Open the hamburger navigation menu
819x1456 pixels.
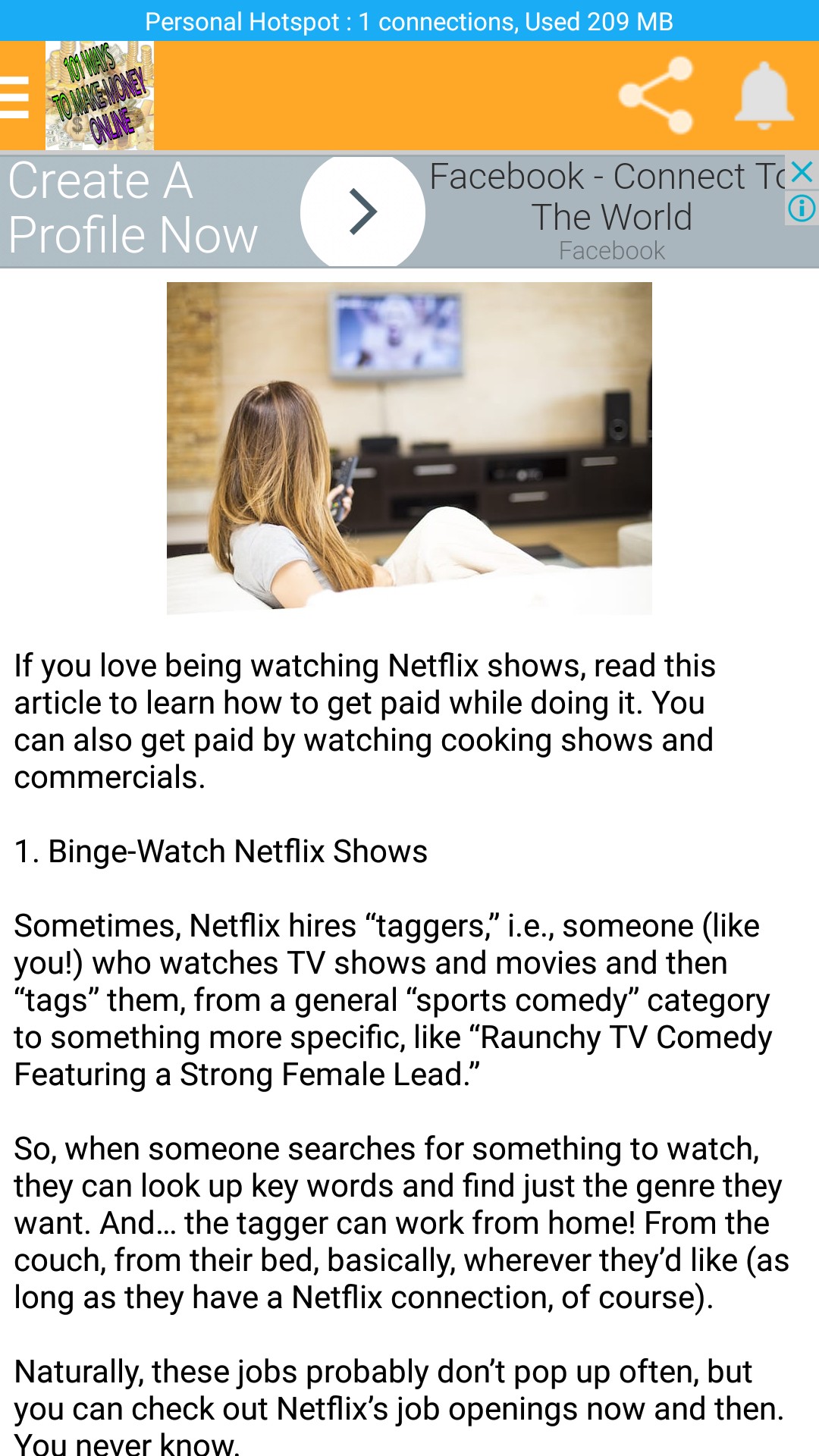14,96
